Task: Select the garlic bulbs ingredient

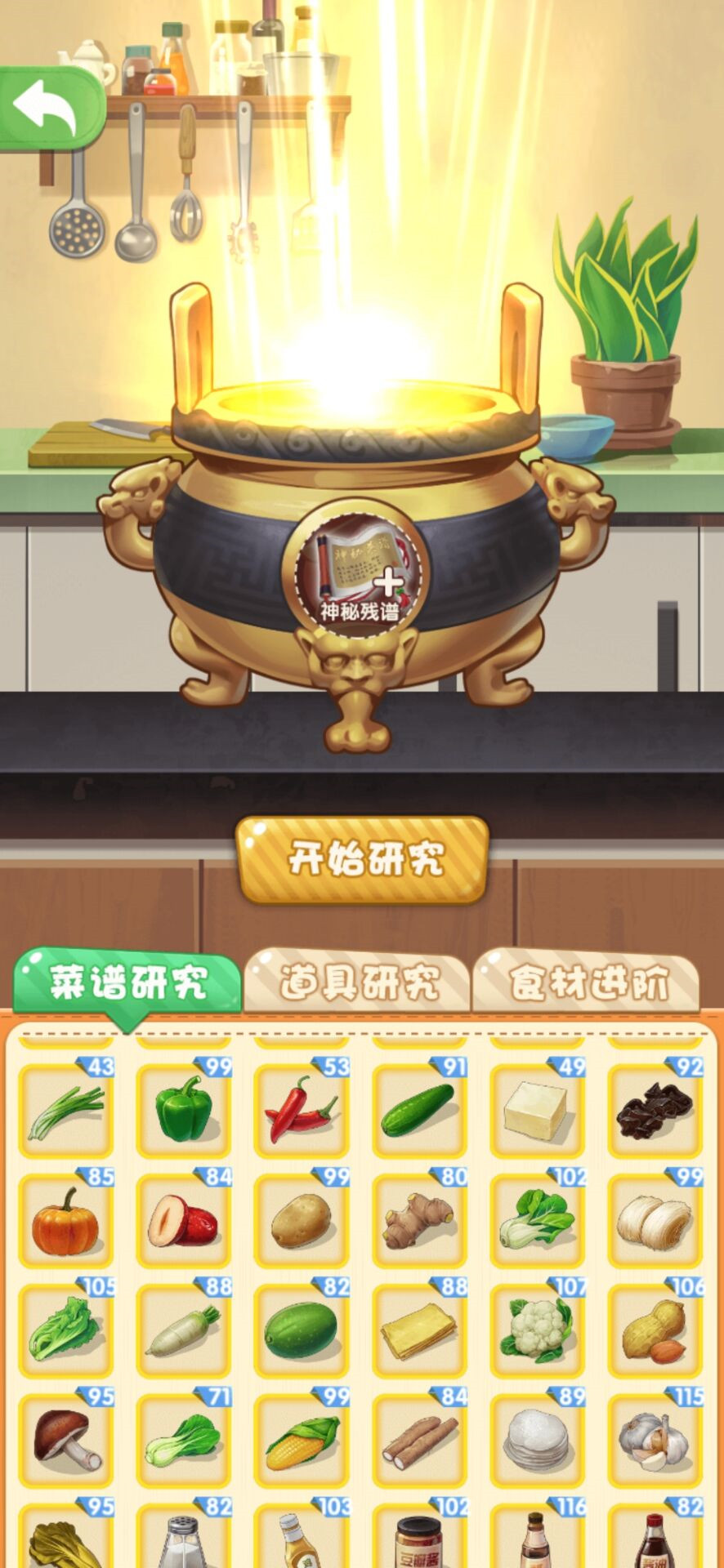Action: [x=655, y=1441]
